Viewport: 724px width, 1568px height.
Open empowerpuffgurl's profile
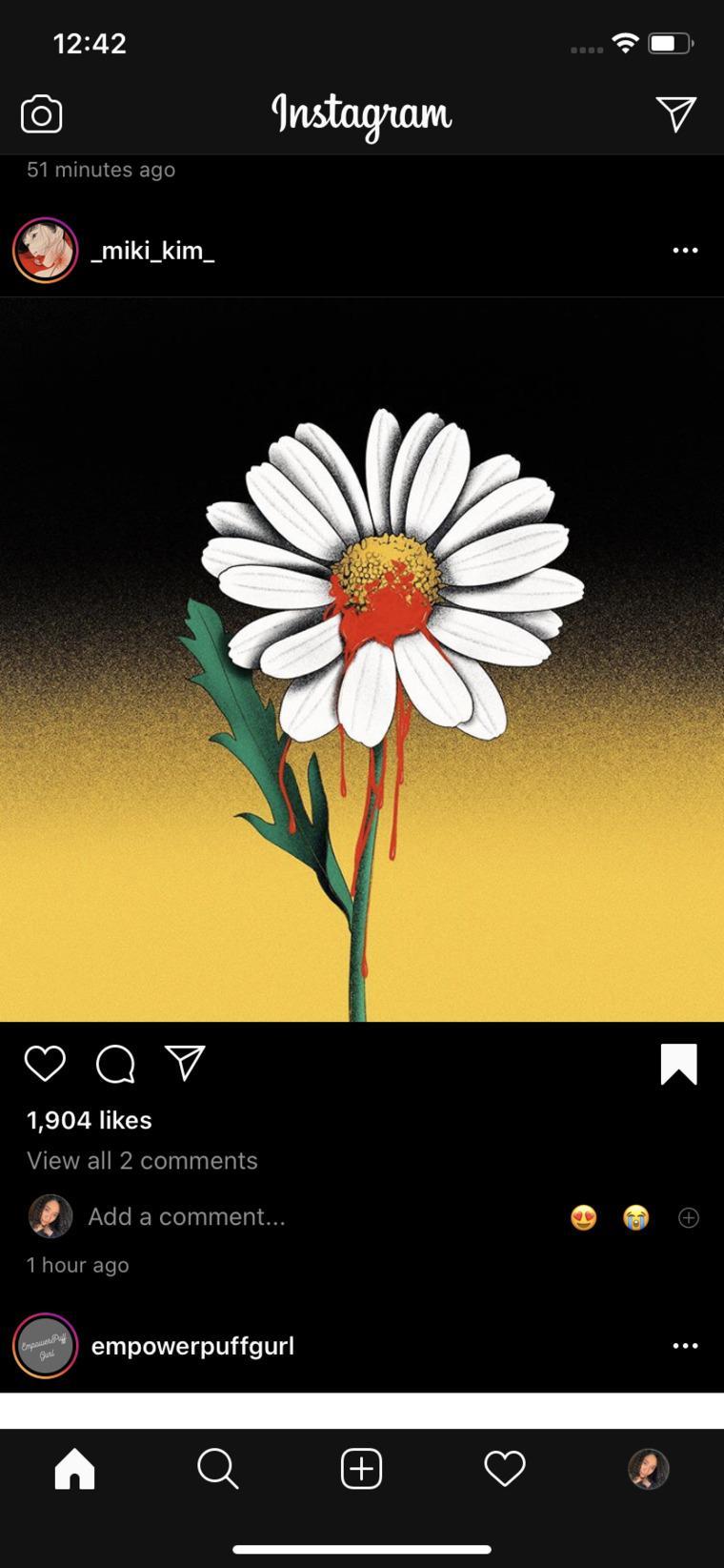[192, 1346]
